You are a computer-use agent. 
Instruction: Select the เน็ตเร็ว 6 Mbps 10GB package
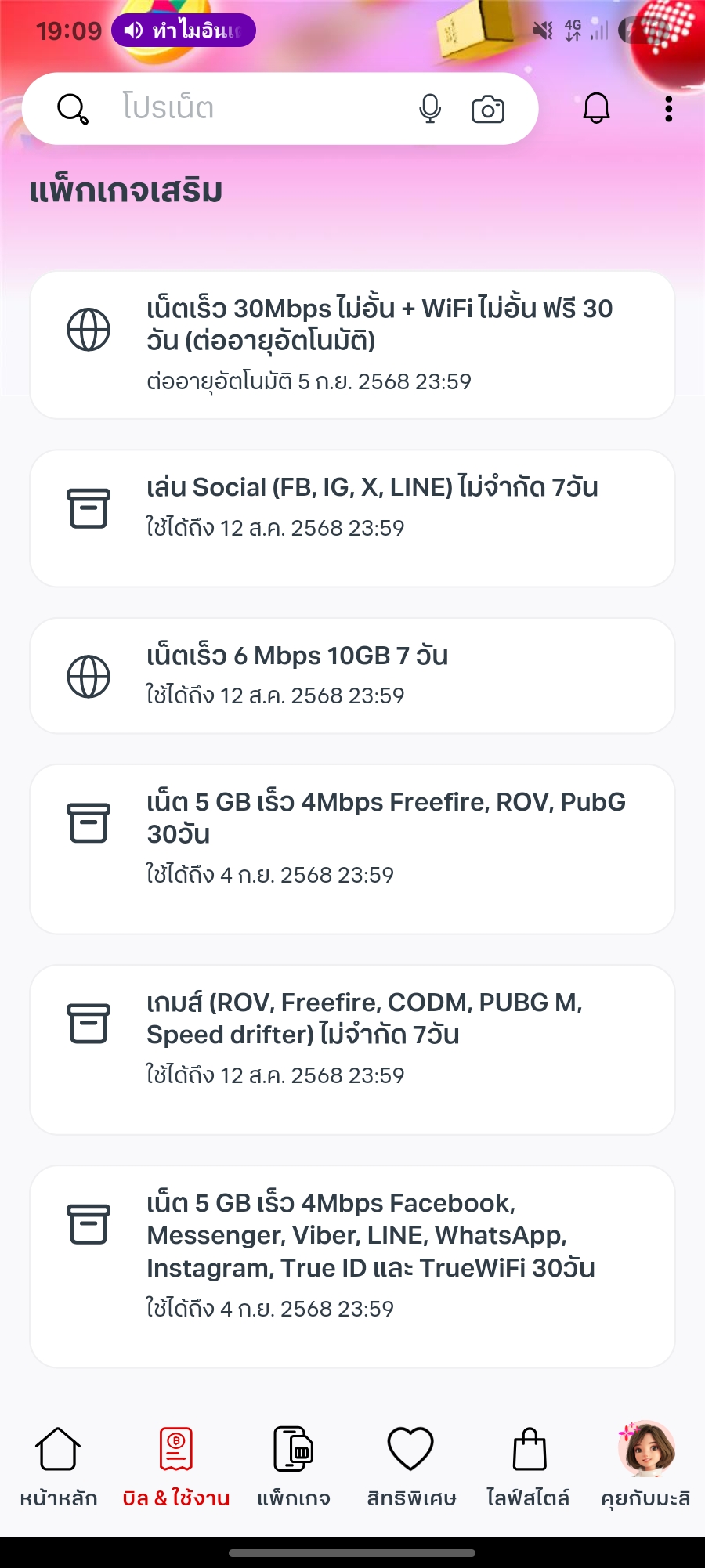click(x=352, y=676)
